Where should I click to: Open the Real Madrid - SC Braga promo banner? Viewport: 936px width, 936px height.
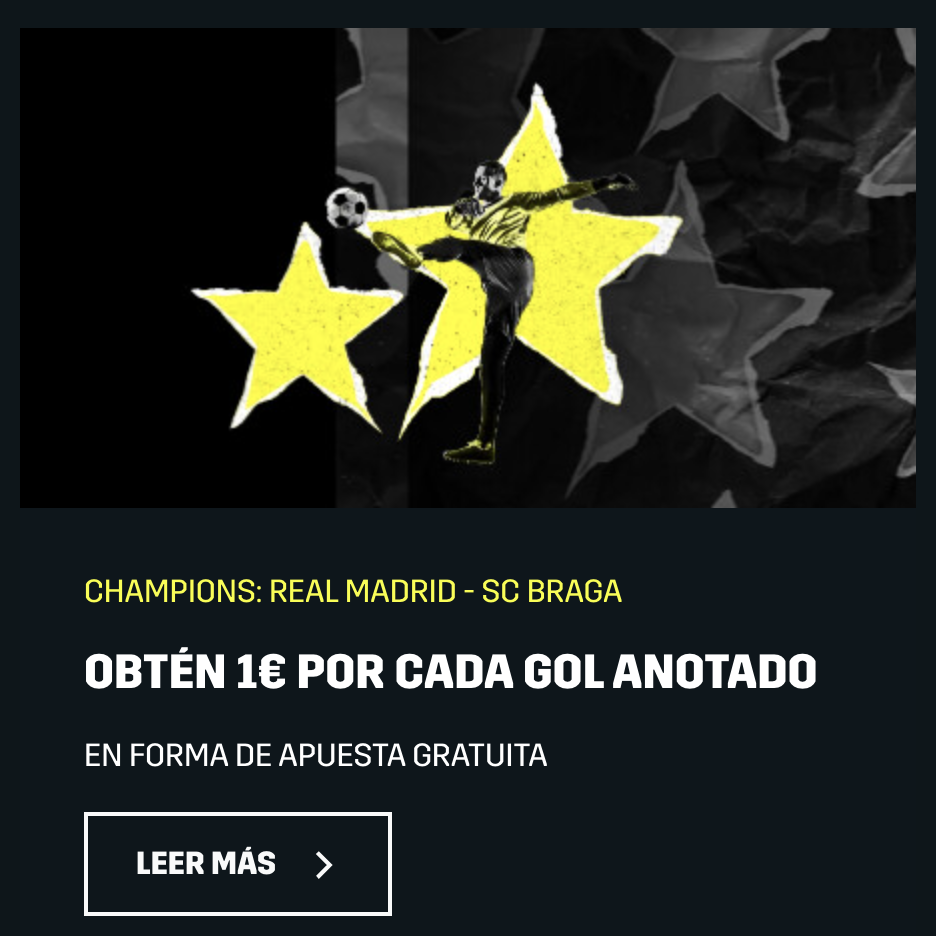click(x=467, y=268)
